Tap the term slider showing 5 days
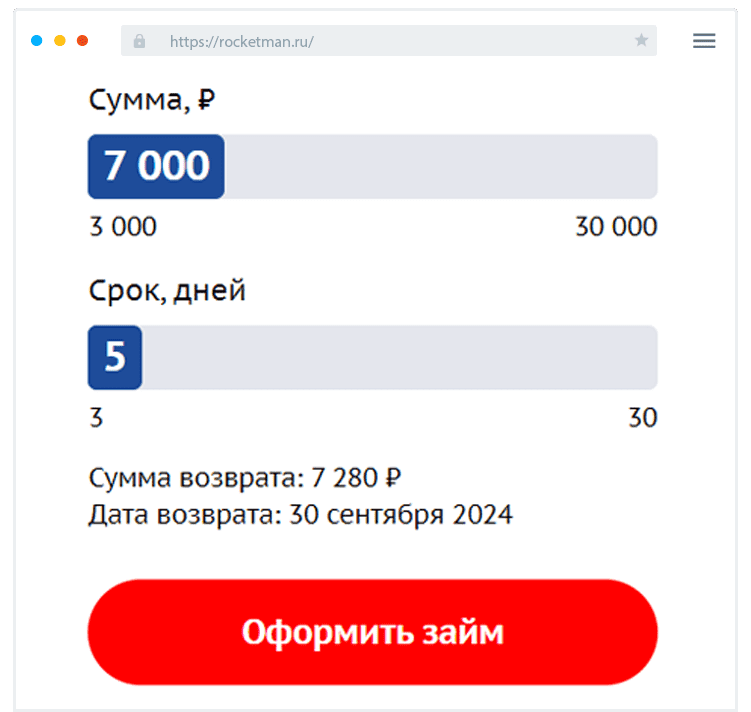This screenshot has width=751, height=712. click(115, 357)
